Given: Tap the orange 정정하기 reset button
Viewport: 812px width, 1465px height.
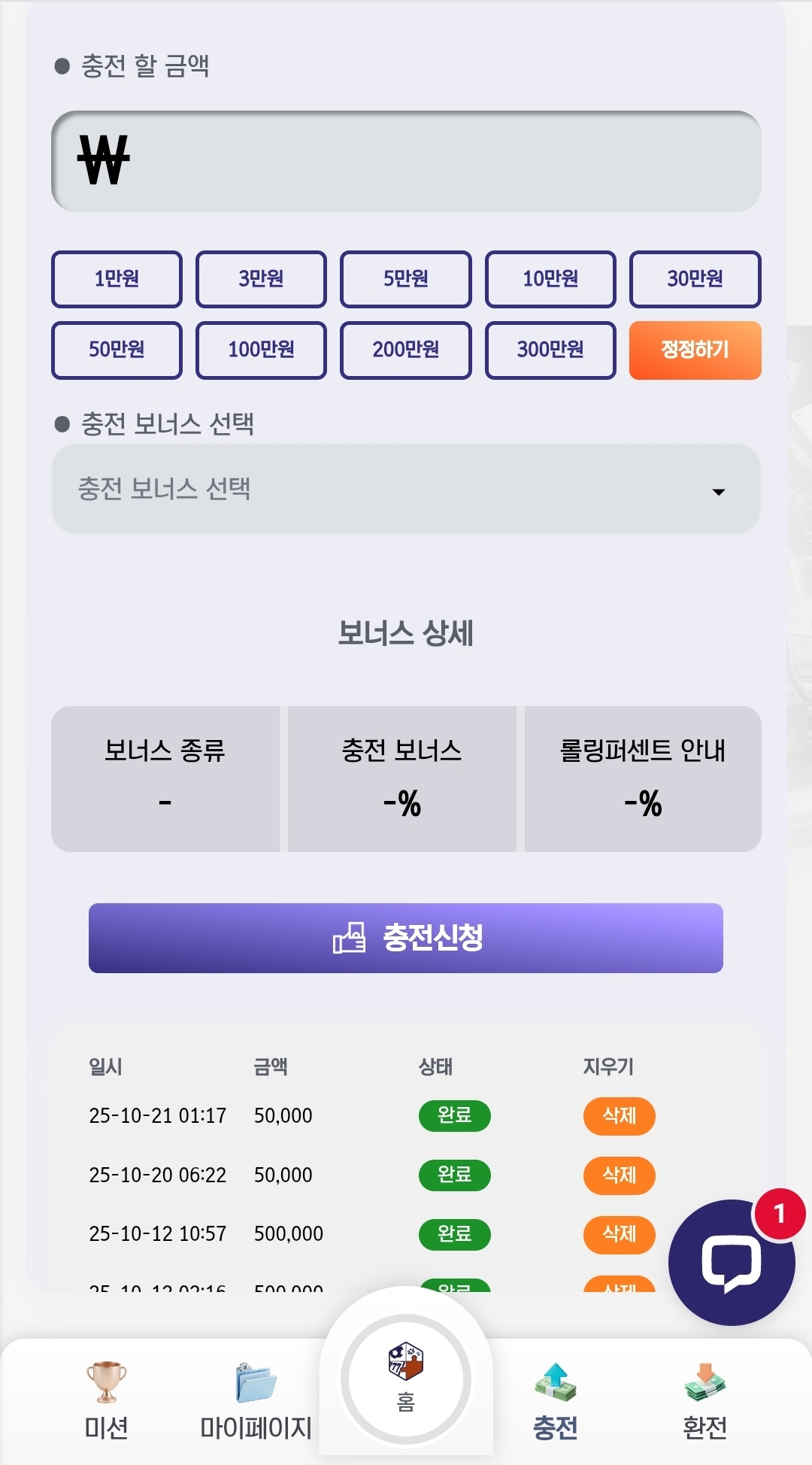Looking at the screenshot, I should (695, 350).
